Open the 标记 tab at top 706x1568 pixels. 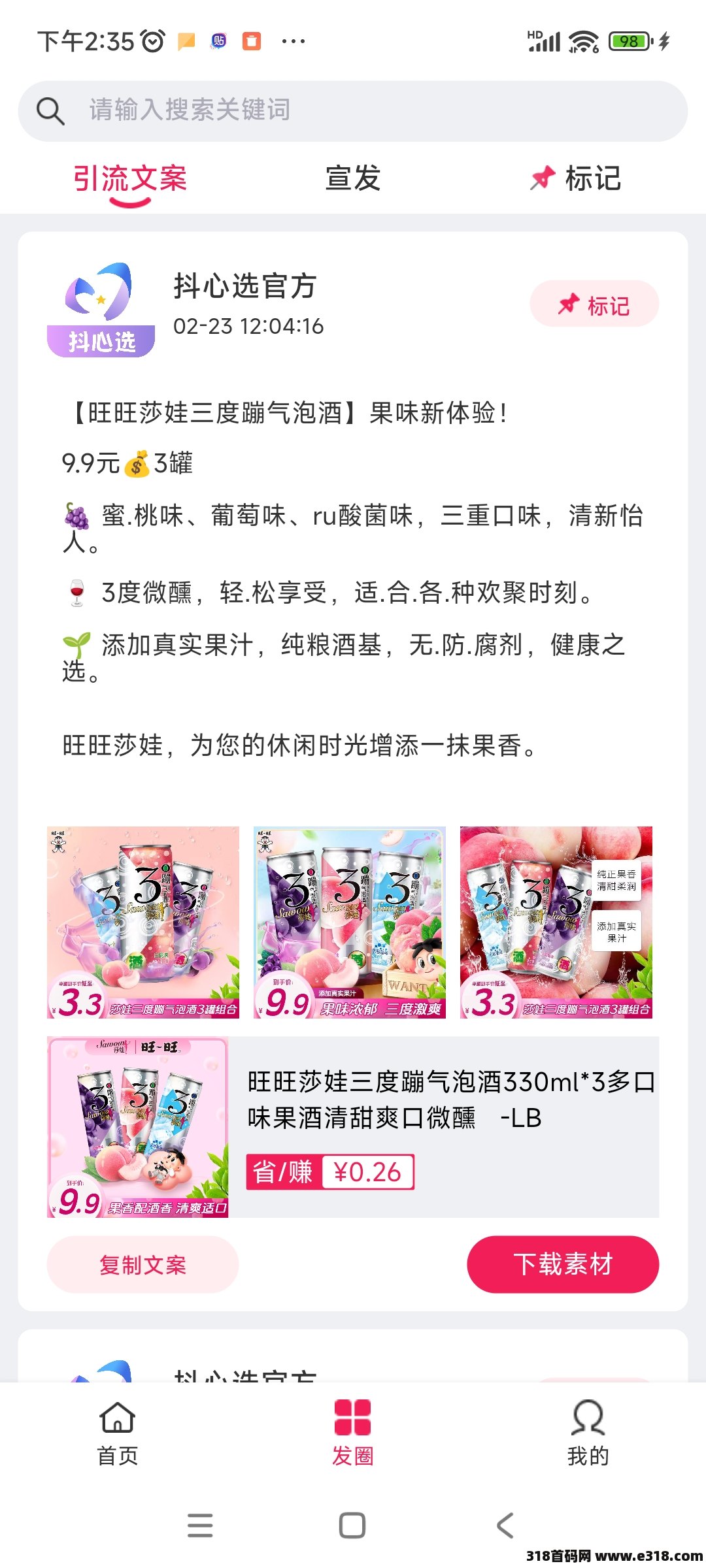coord(576,178)
